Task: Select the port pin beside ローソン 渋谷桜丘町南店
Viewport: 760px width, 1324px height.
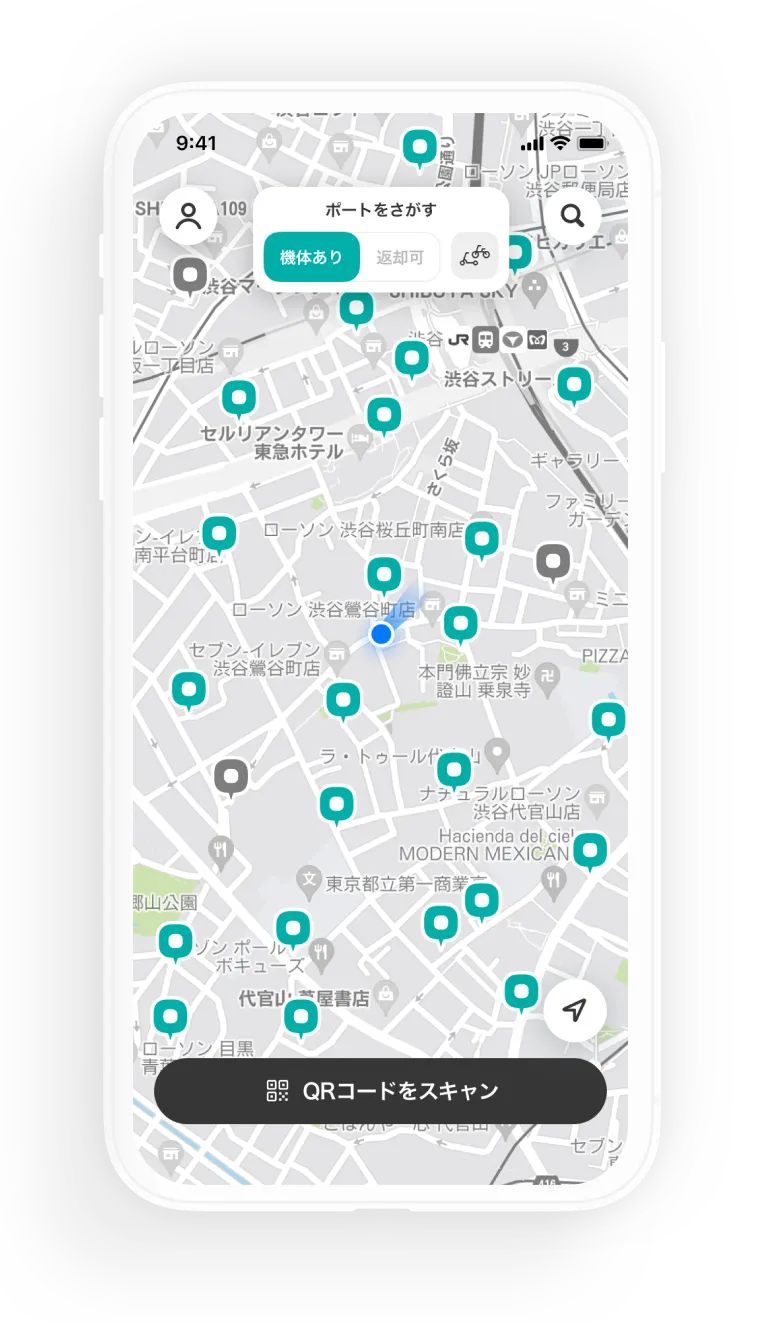Action: point(482,539)
